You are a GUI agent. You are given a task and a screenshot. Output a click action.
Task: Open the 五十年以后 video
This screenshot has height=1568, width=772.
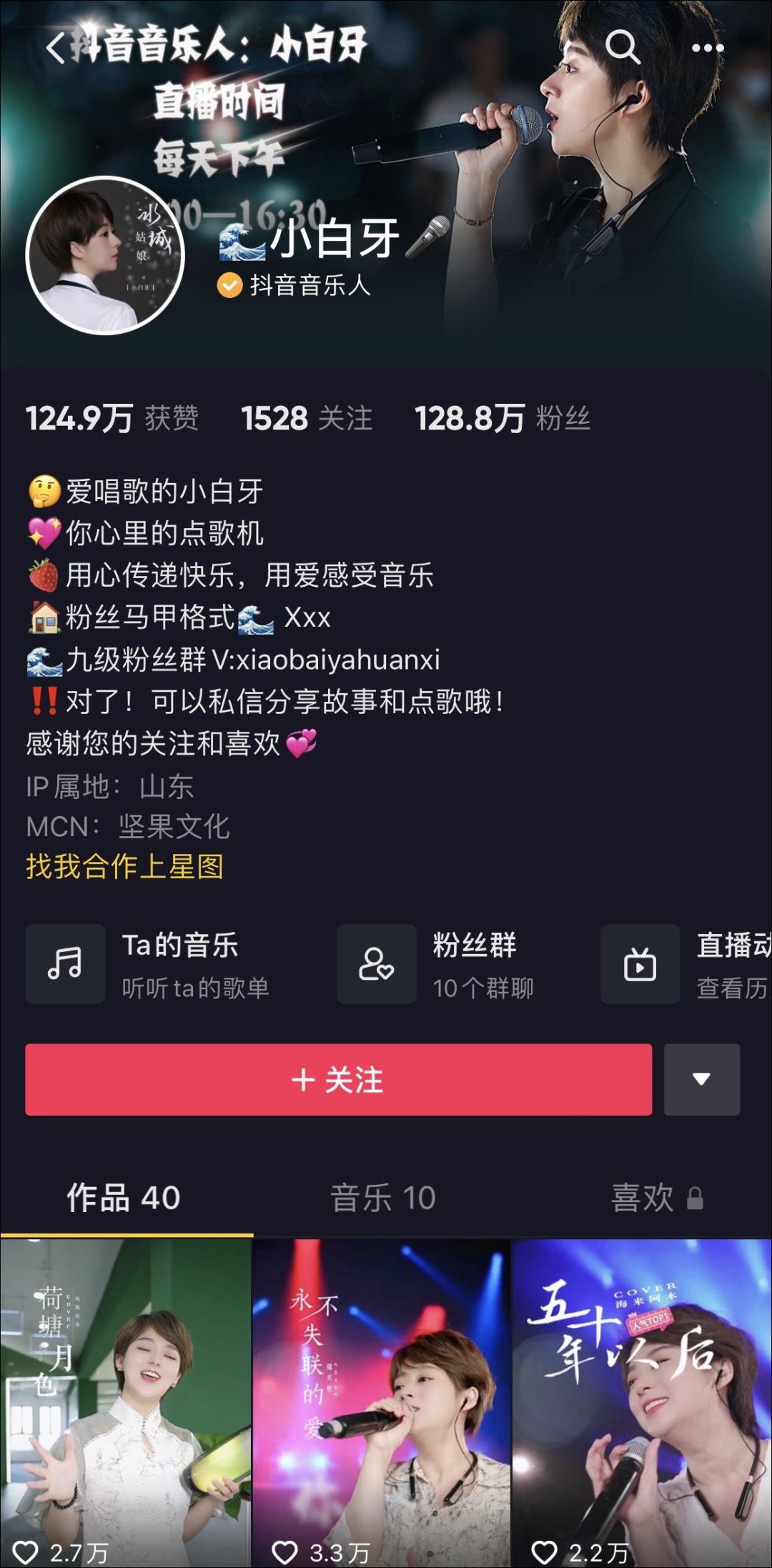pos(641,1401)
